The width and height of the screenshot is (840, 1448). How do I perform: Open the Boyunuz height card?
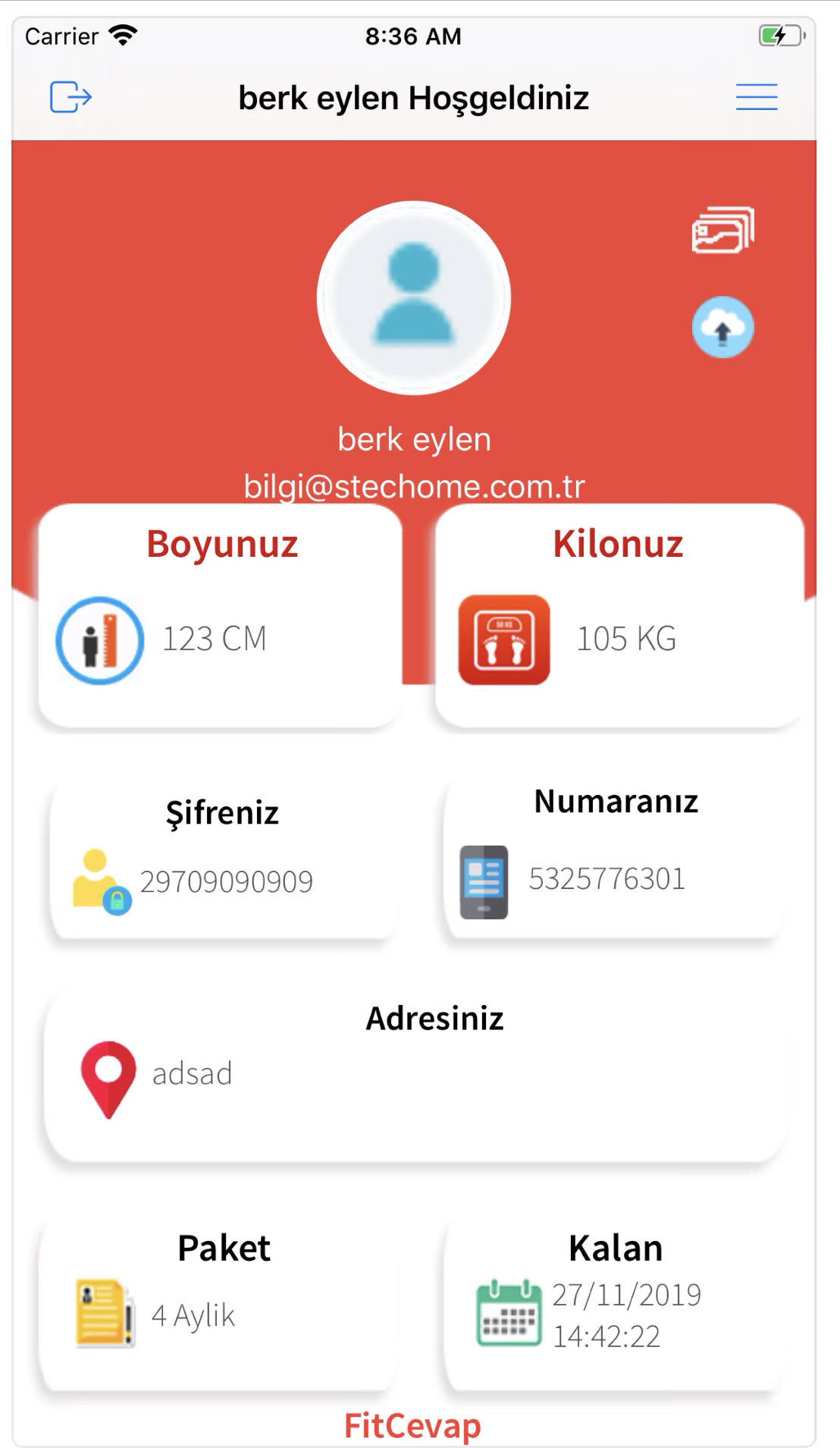click(x=220, y=616)
